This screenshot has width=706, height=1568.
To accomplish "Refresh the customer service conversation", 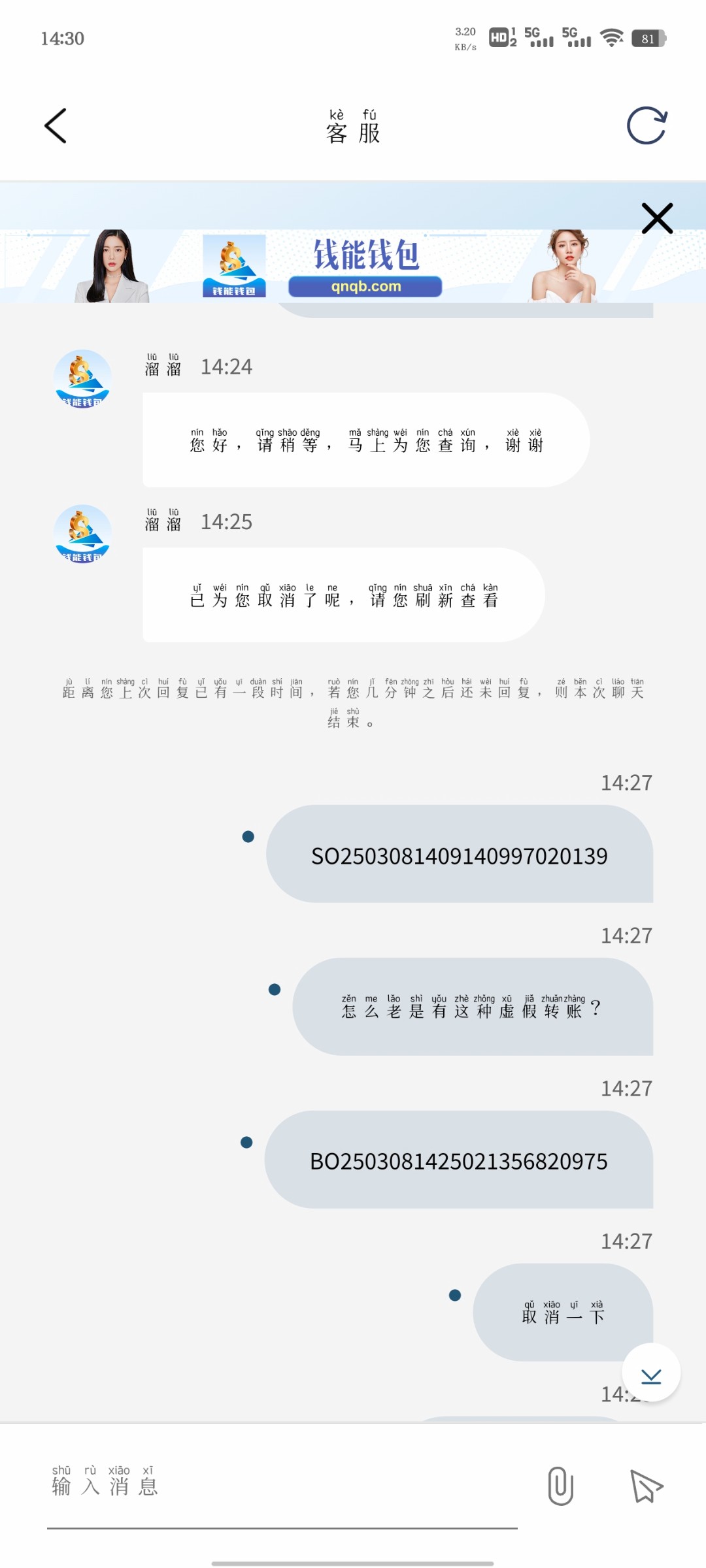I will click(x=647, y=125).
